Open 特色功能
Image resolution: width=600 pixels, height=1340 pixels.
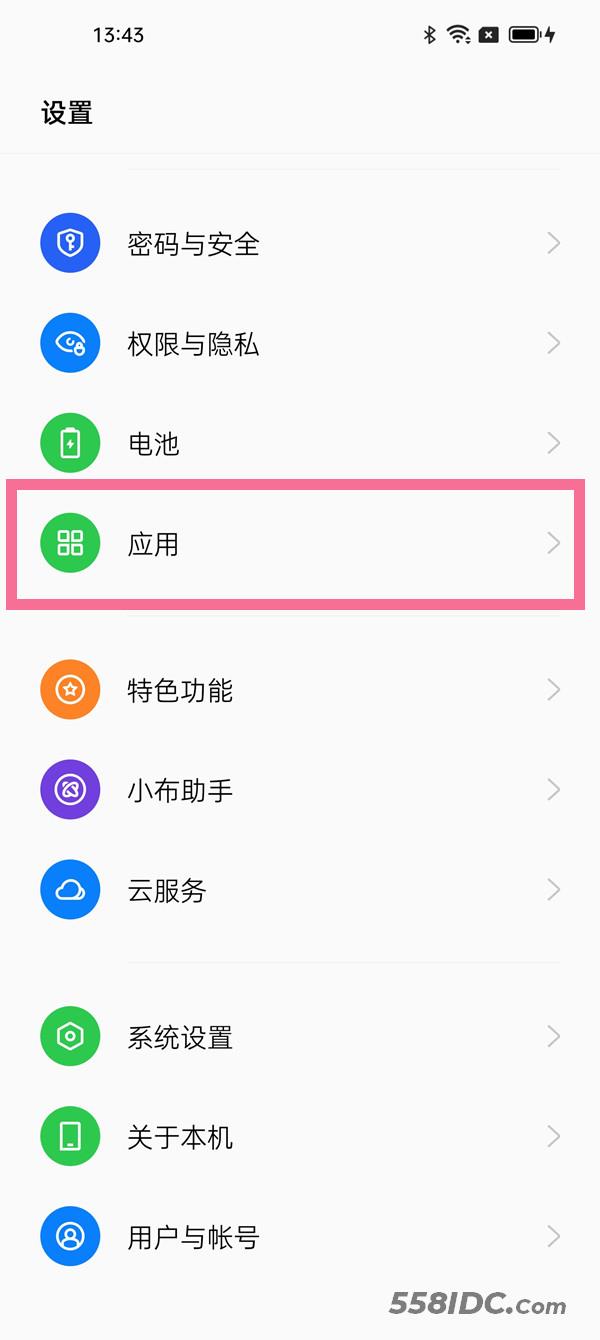pyautogui.click(x=300, y=690)
